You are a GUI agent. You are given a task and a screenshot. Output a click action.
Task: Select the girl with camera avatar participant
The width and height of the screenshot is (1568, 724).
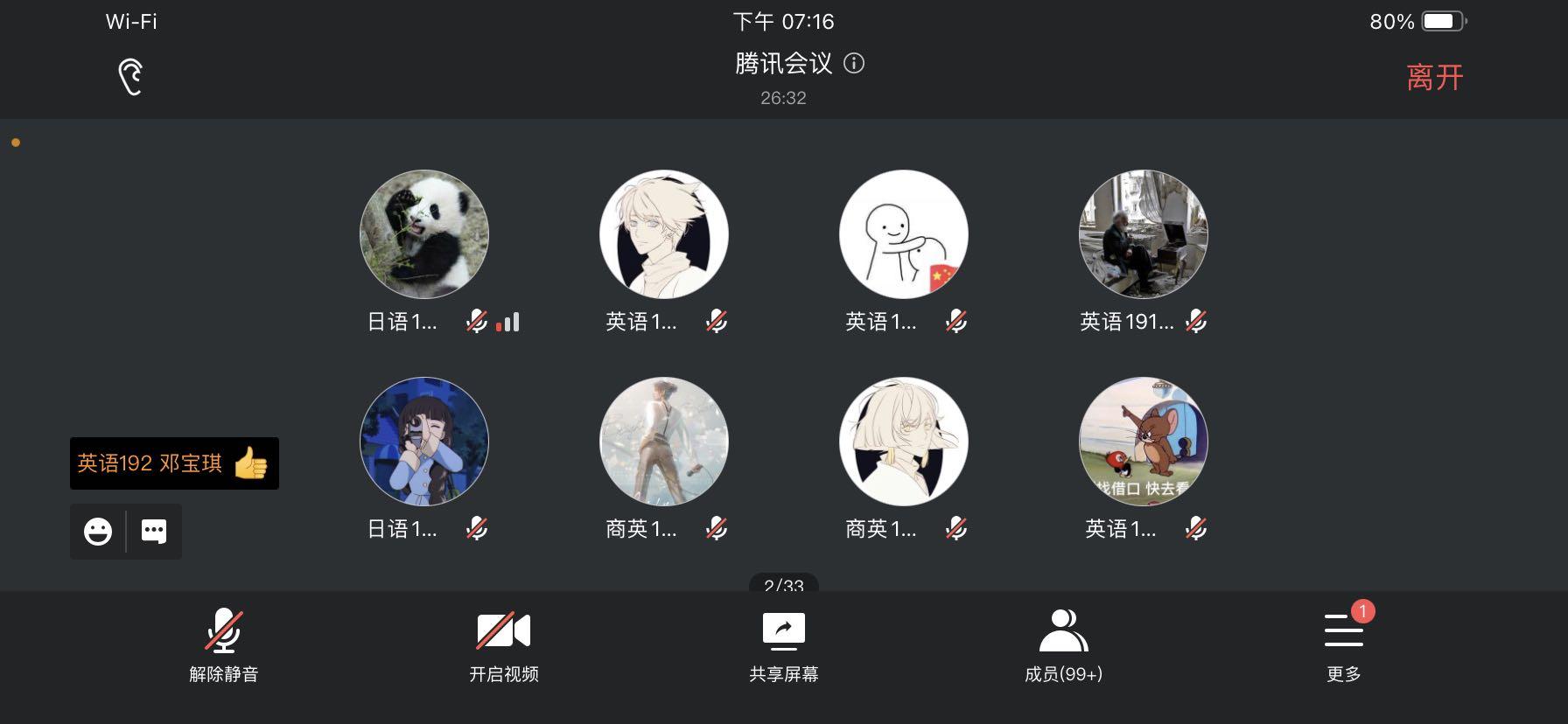[424, 442]
